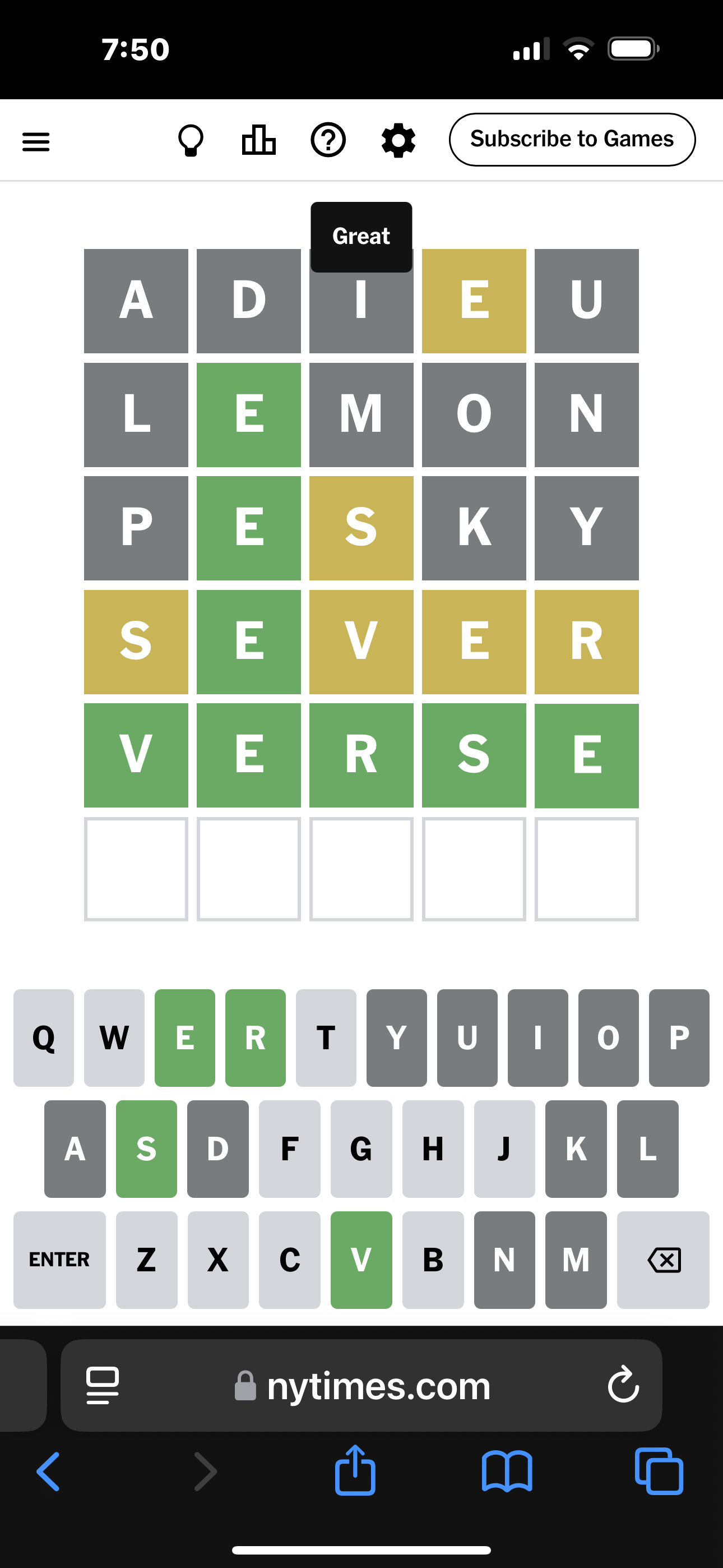This screenshot has width=723, height=1568.
Task: Type the letter T key
Action: point(326,1037)
